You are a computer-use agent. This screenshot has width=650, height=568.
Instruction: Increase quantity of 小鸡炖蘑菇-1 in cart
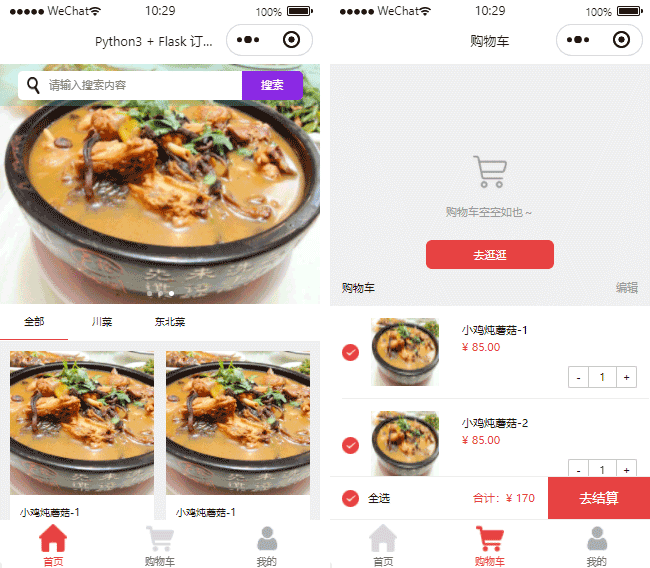626,377
